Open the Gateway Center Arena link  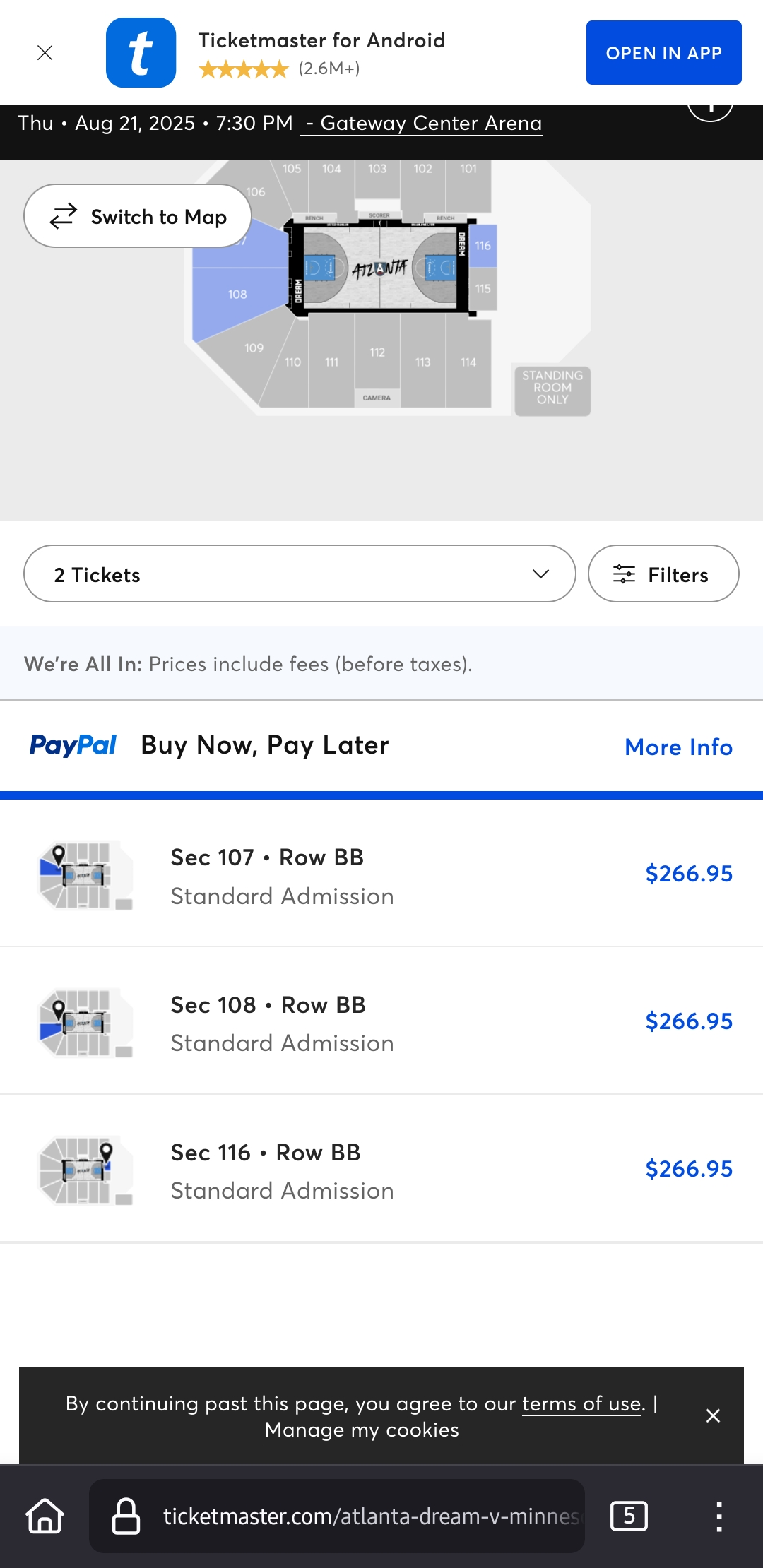422,124
